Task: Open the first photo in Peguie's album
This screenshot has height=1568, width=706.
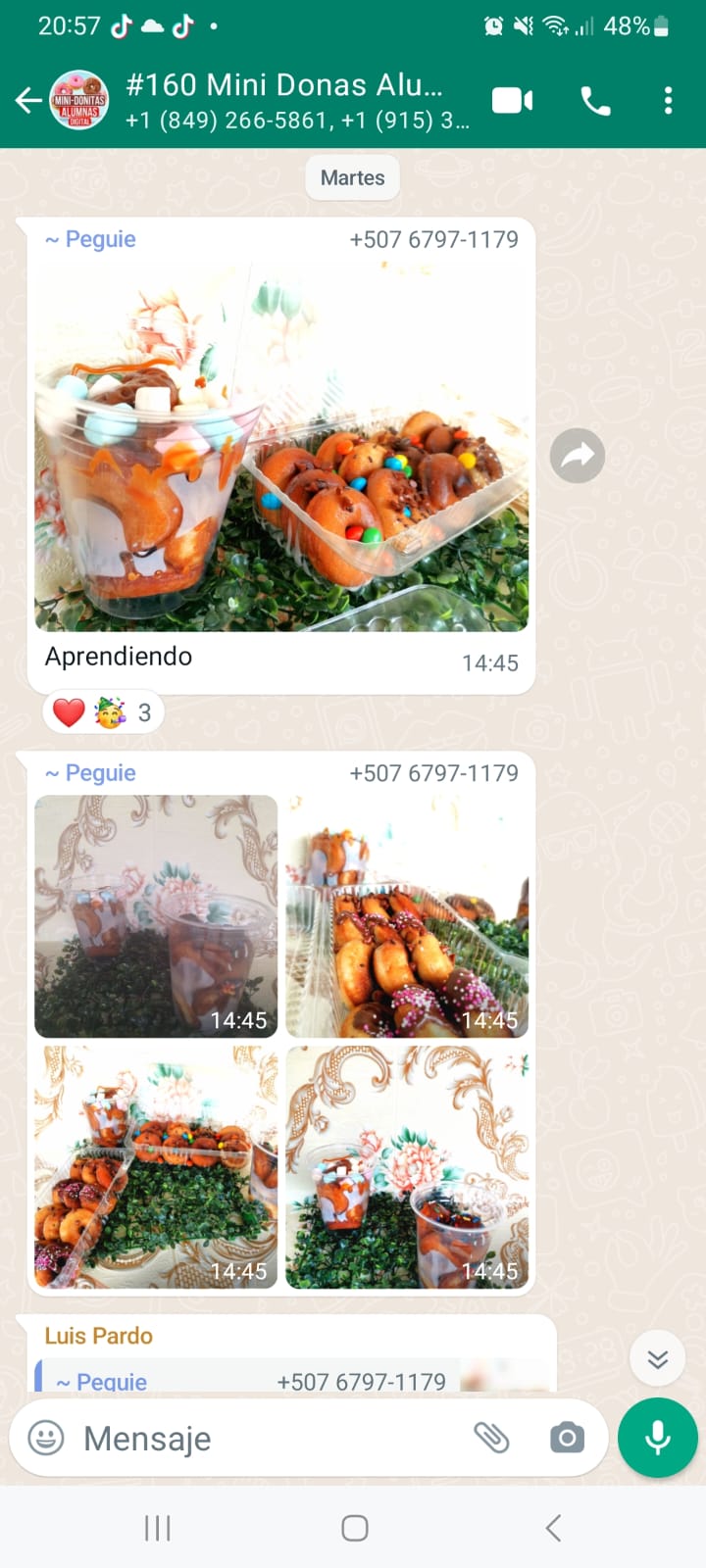Action: click(x=156, y=915)
